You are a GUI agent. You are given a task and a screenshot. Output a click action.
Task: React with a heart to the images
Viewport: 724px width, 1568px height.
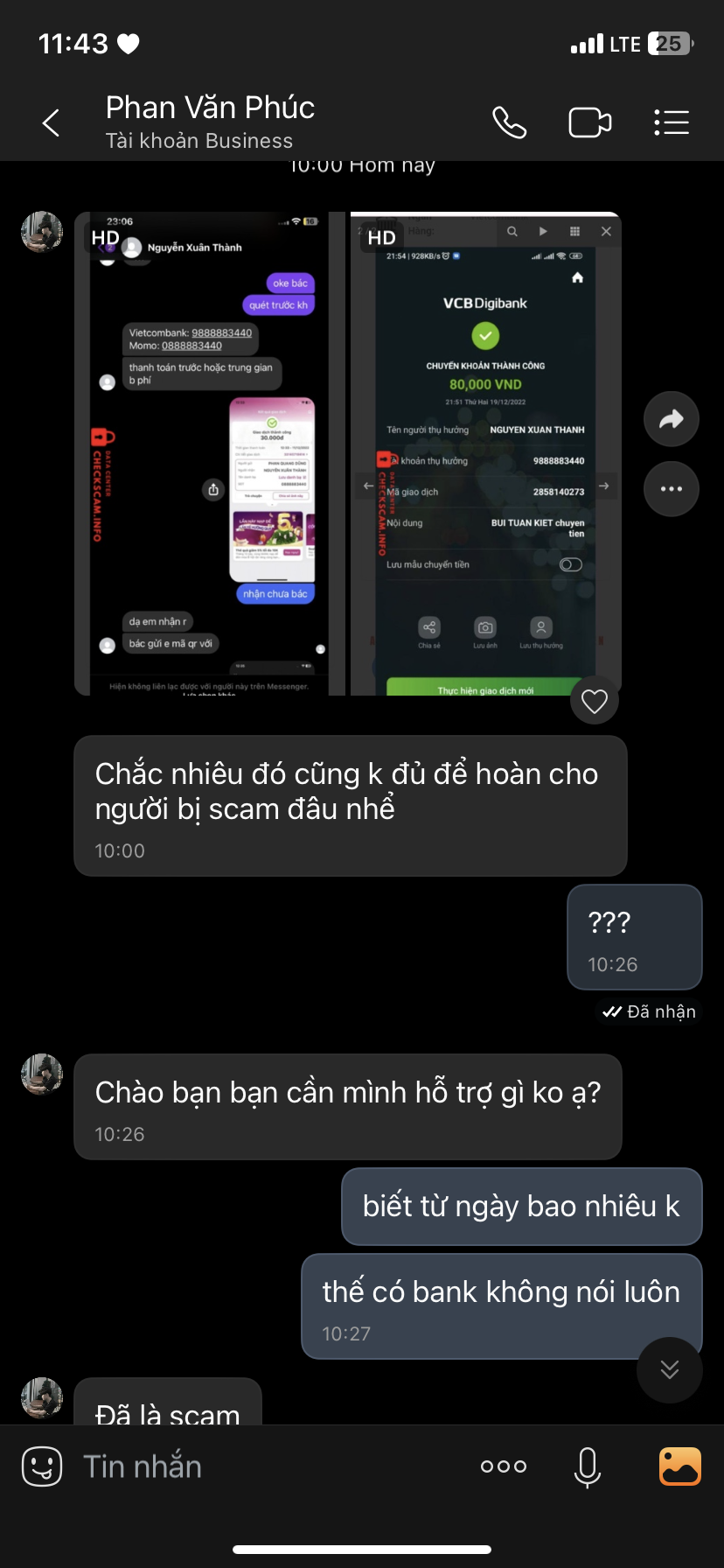(595, 701)
